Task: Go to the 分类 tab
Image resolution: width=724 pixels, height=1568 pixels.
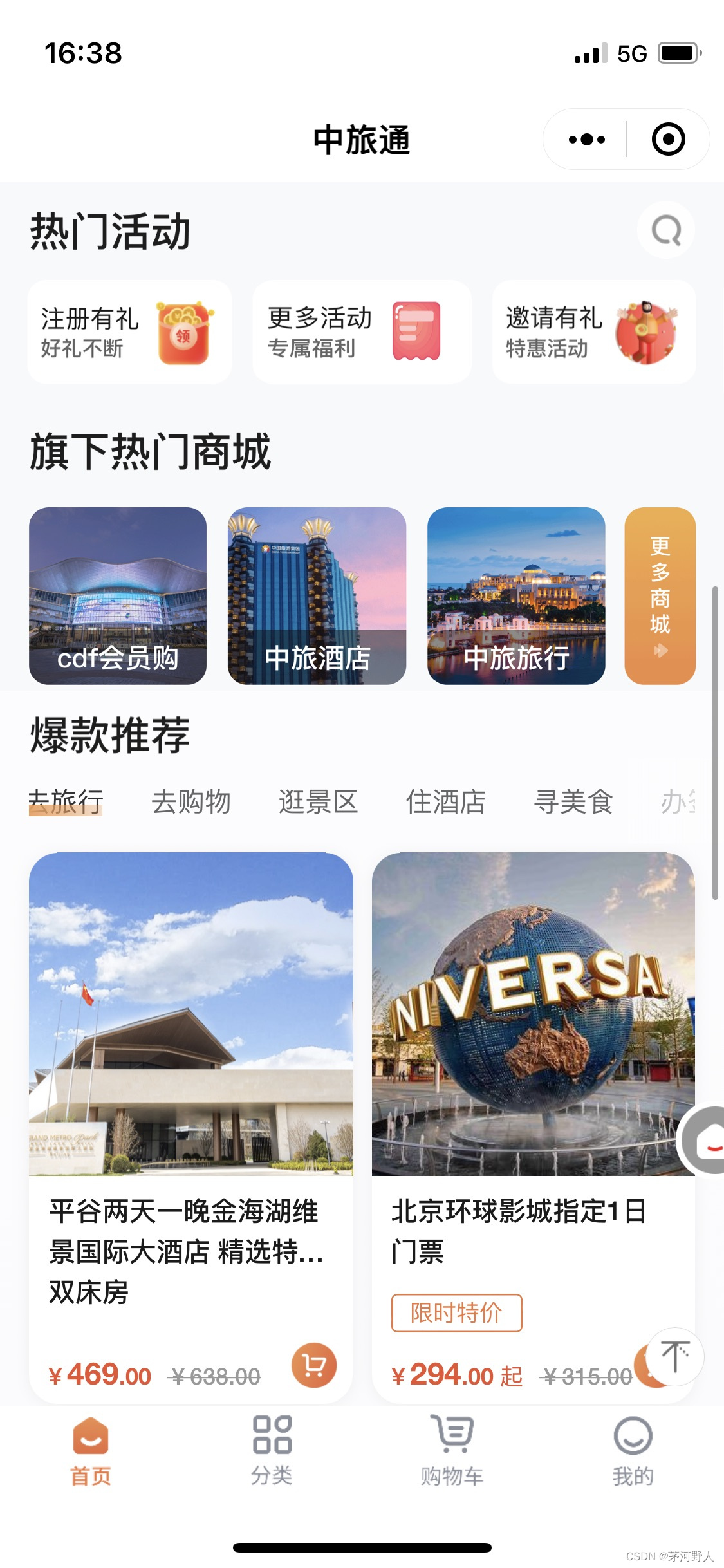Action: coord(272,1450)
